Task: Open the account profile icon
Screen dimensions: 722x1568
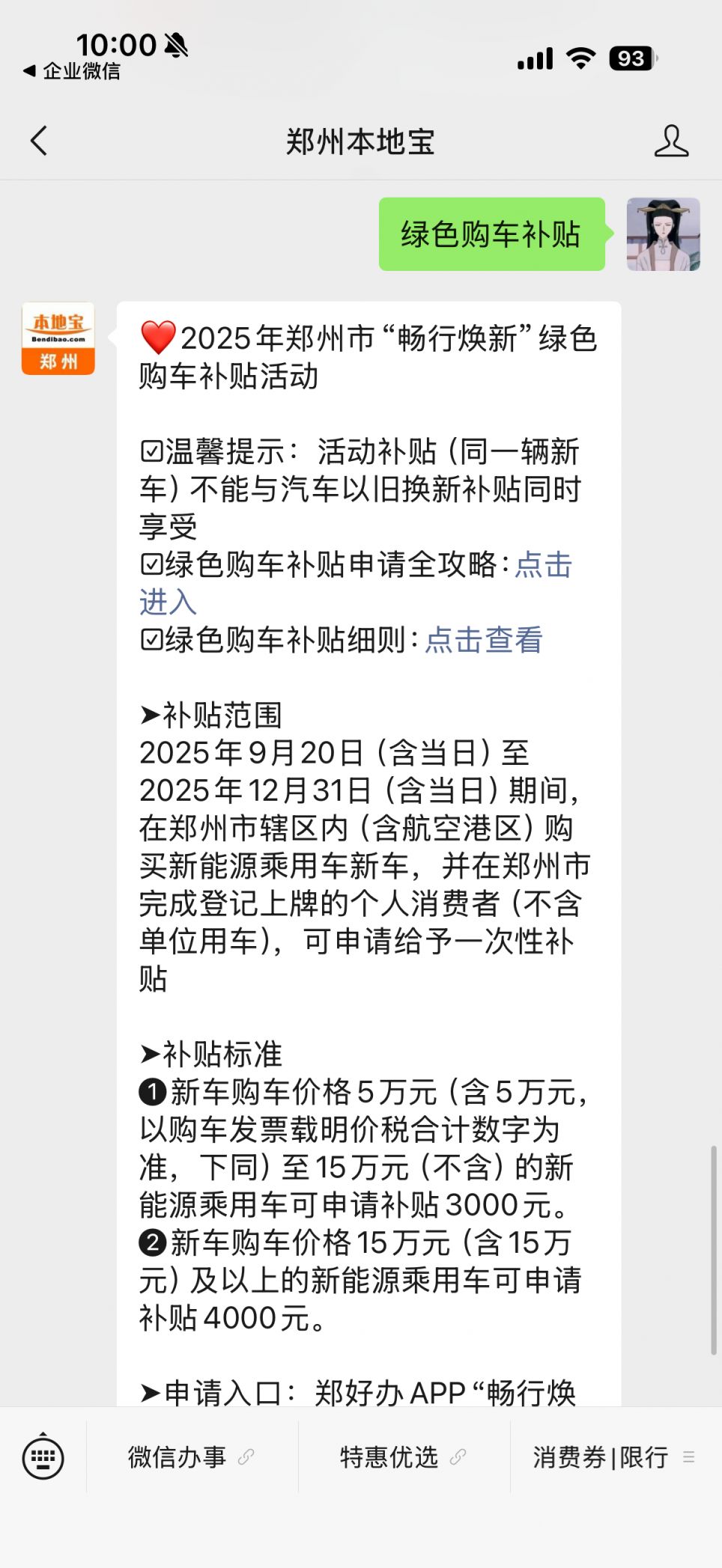Action: (x=670, y=141)
